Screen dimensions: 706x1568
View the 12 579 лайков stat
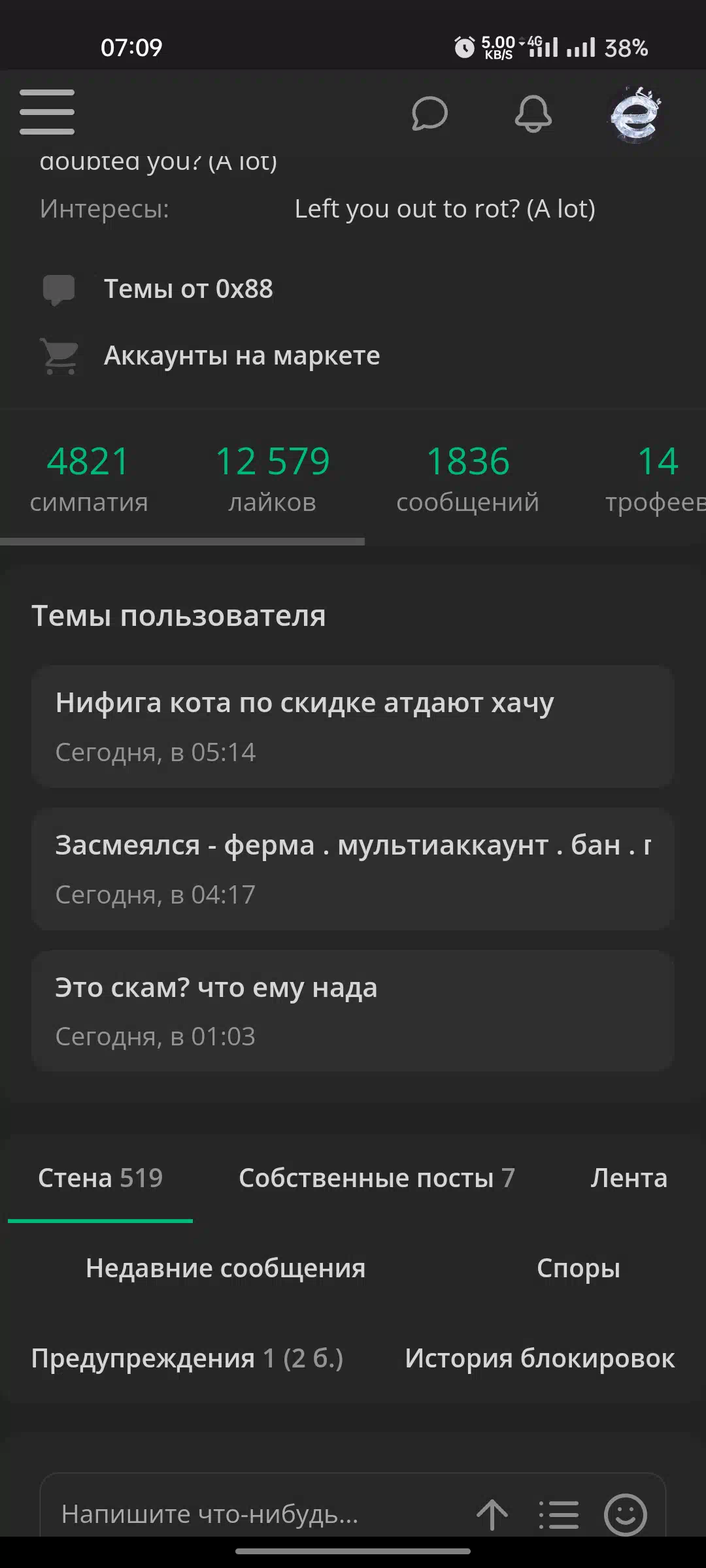point(273,478)
